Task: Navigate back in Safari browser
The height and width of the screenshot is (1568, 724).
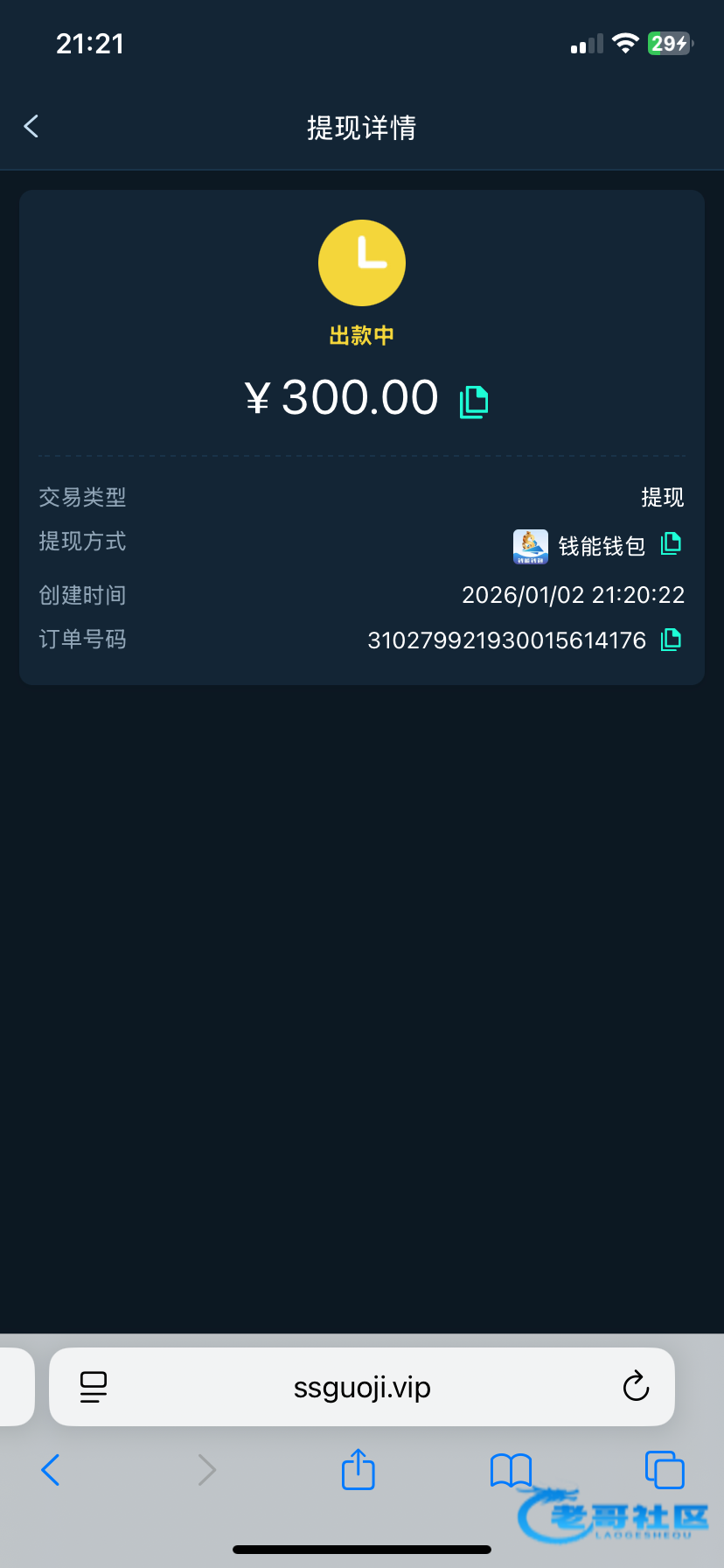Action: (x=51, y=1470)
